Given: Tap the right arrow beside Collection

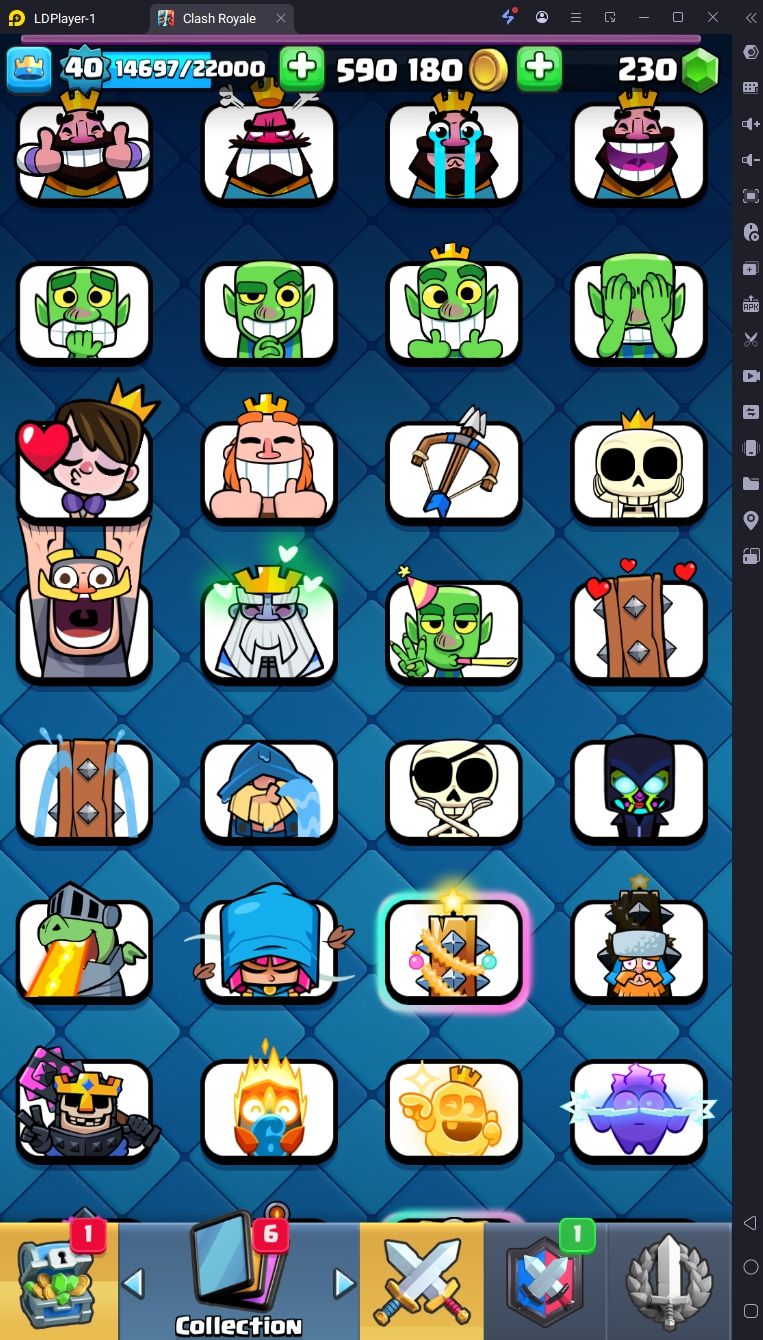Looking at the screenshot, I should point(344,1282).
